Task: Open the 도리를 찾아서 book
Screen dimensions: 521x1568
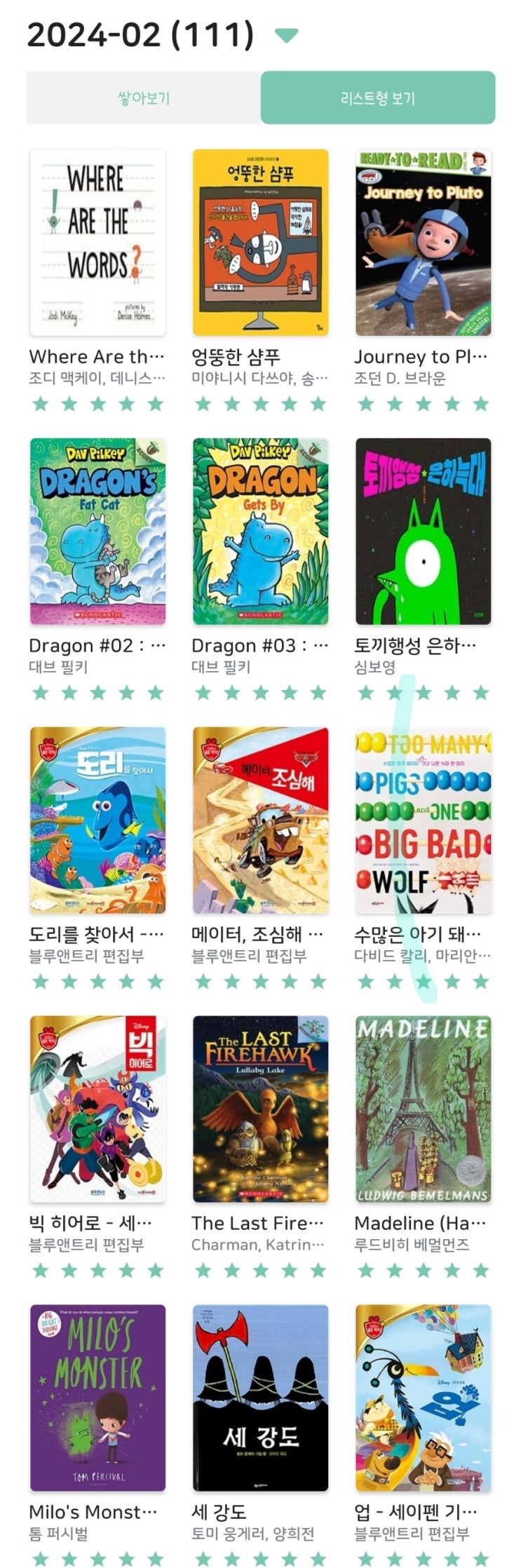Action: pos(97,820)
